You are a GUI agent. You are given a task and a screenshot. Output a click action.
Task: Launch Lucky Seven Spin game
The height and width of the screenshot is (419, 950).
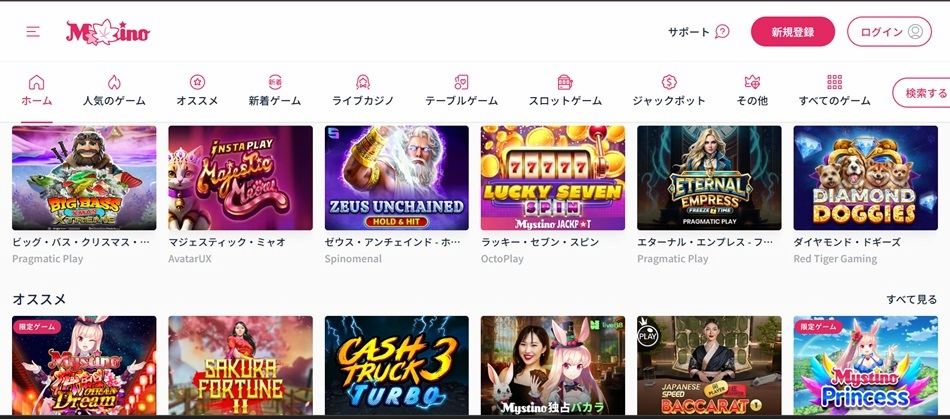pos(552,178)
